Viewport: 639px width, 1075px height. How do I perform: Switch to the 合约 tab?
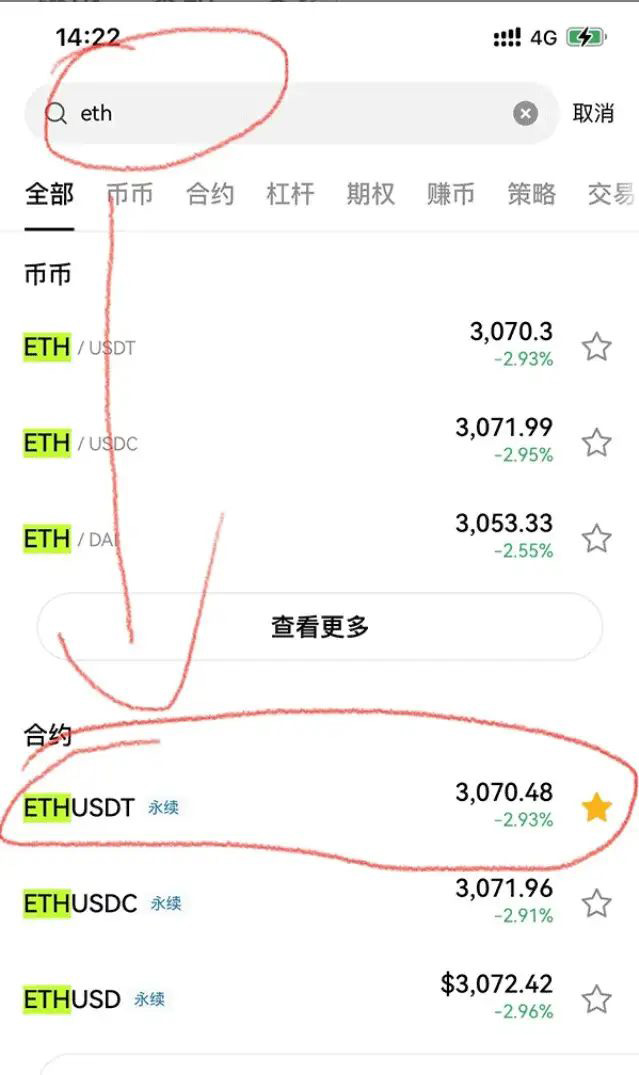[x=210, y=194]
